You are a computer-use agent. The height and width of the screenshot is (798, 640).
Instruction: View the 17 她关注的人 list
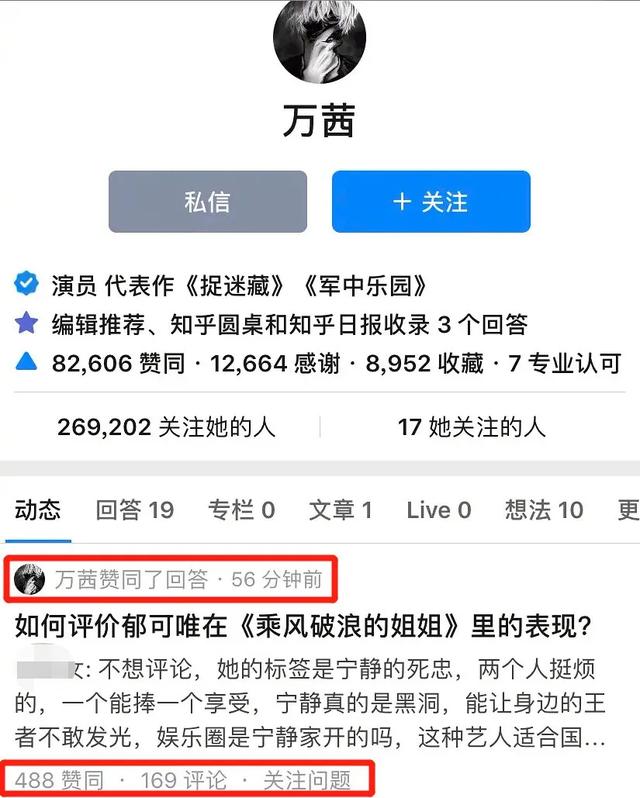point(471,428)
